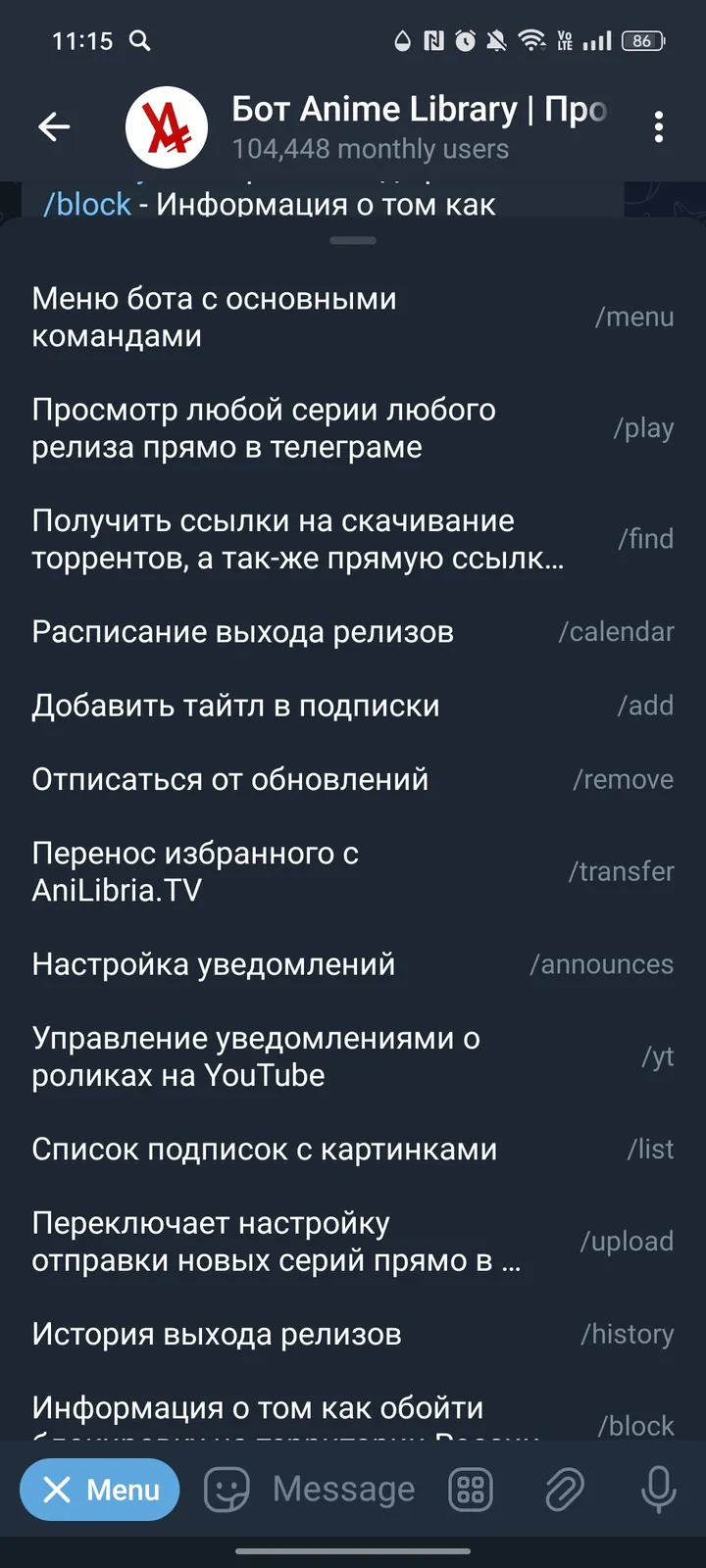706x1568 pixels.
Task: Tap the search icon in status bar
Action: click(x=139, y=41)
